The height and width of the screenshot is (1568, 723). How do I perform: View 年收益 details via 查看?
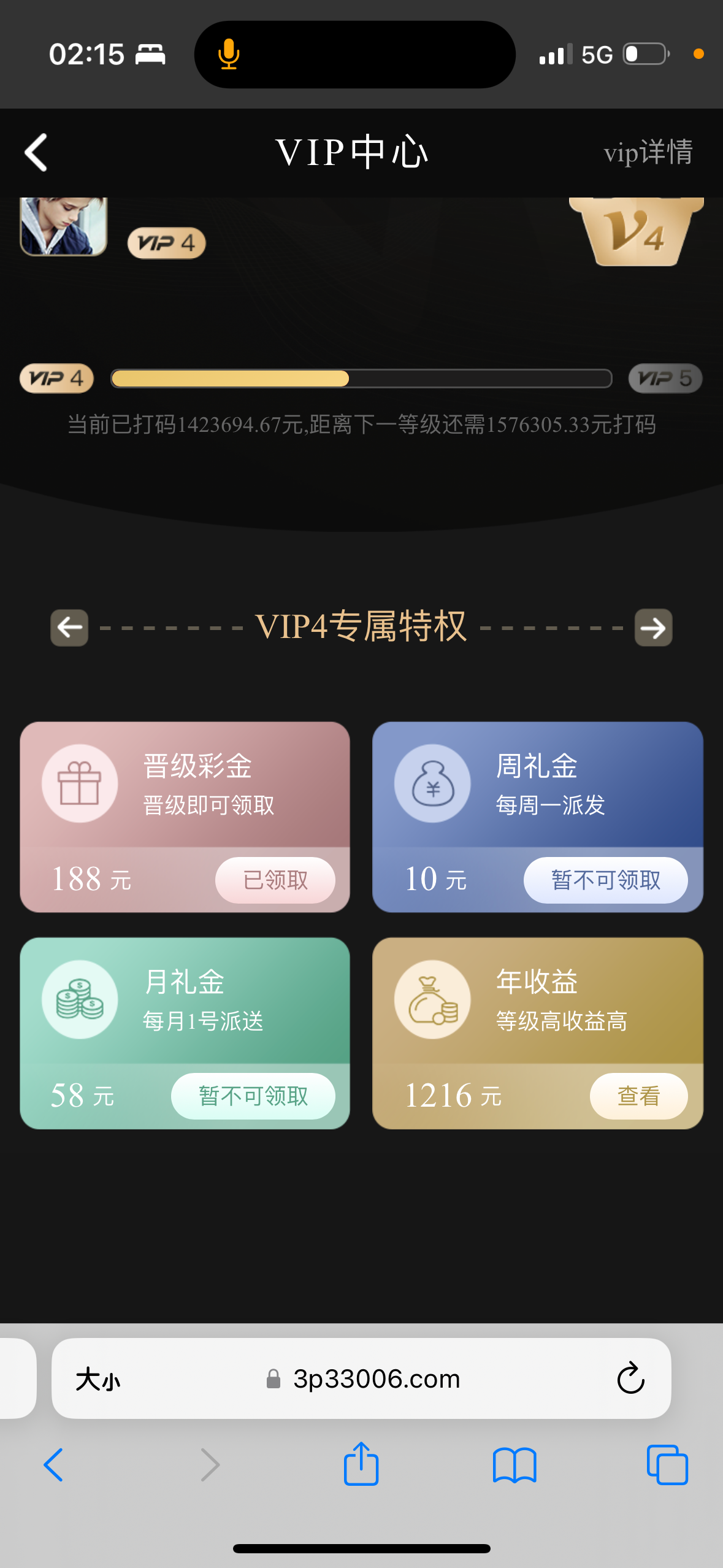[638, 1096]
